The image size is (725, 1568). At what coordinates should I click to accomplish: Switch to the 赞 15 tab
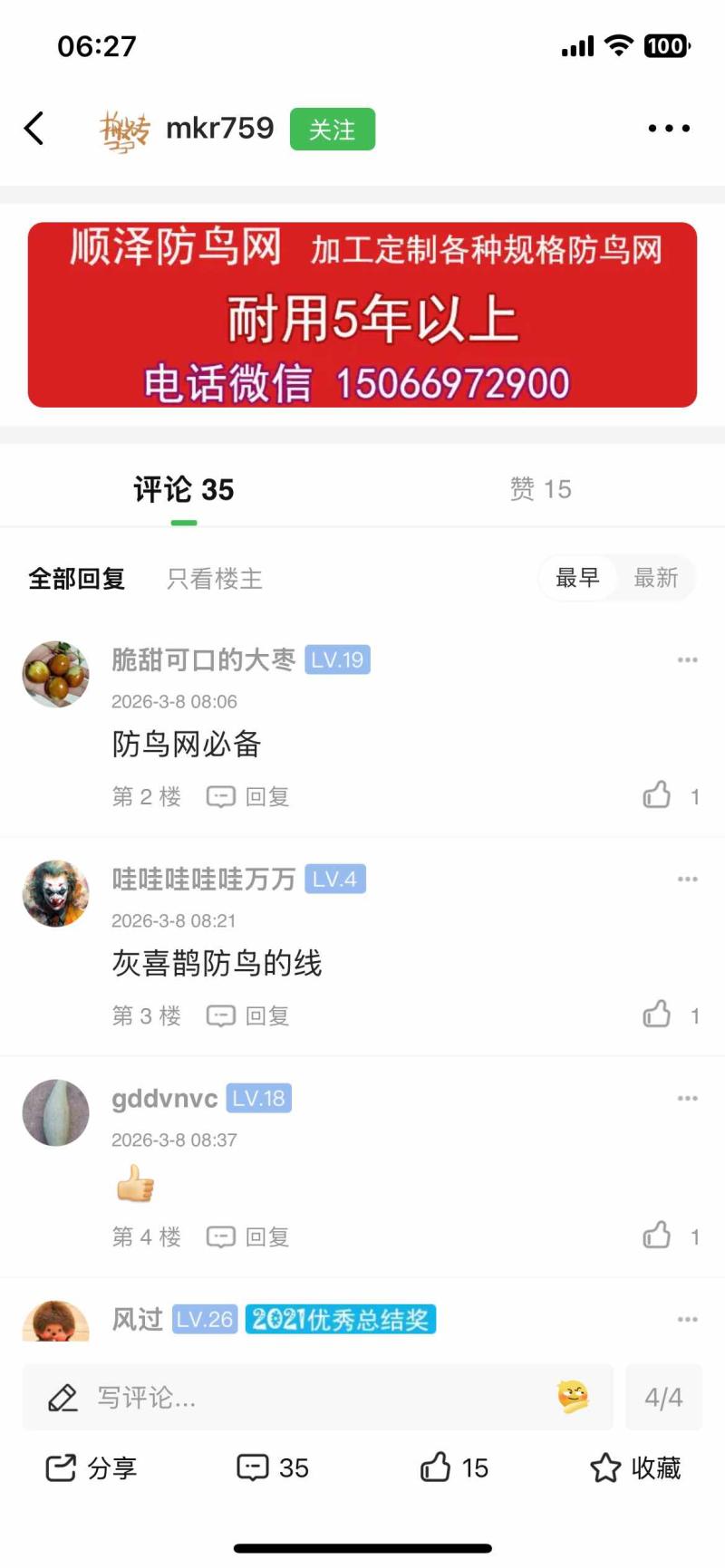click(x=540, y=489)
